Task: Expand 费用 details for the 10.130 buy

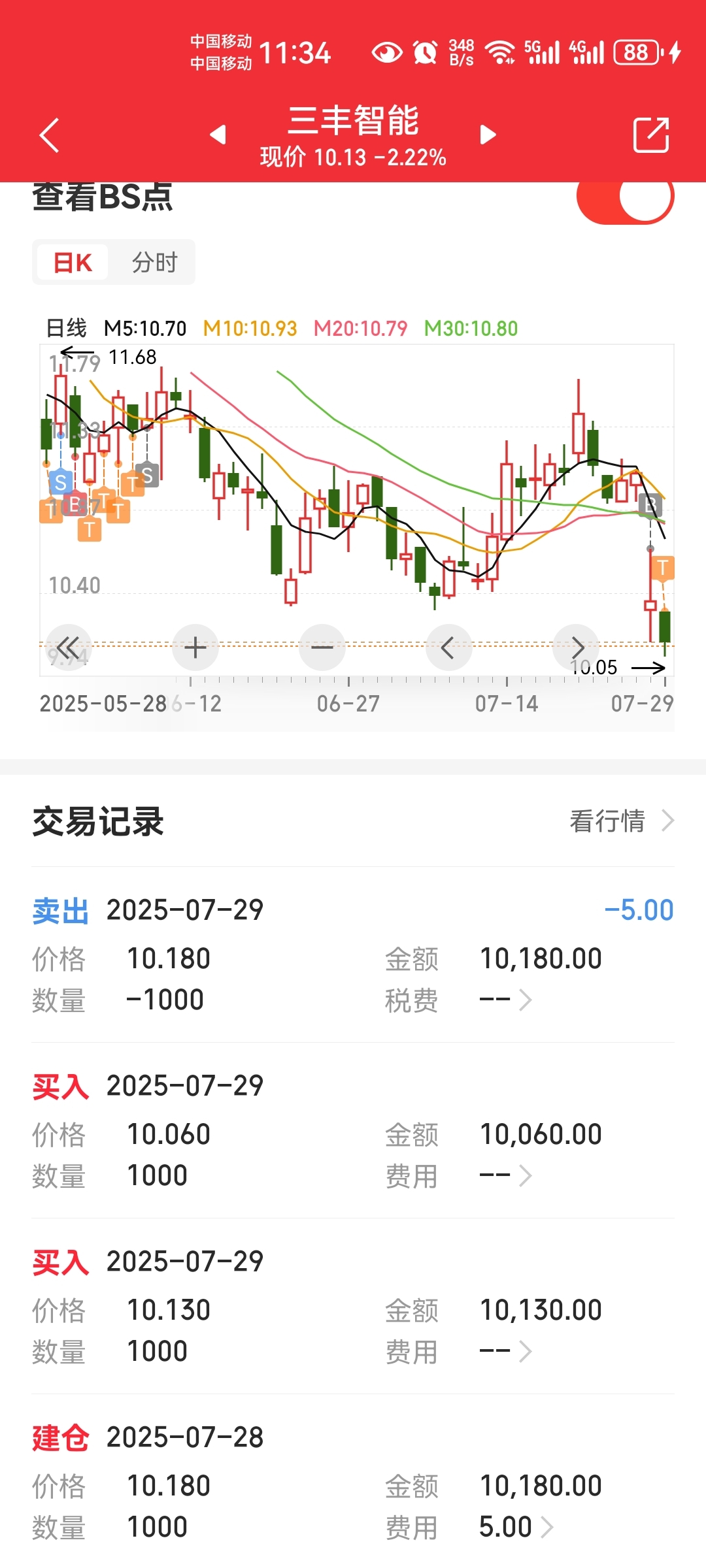Action: (x=506, y=1351)
